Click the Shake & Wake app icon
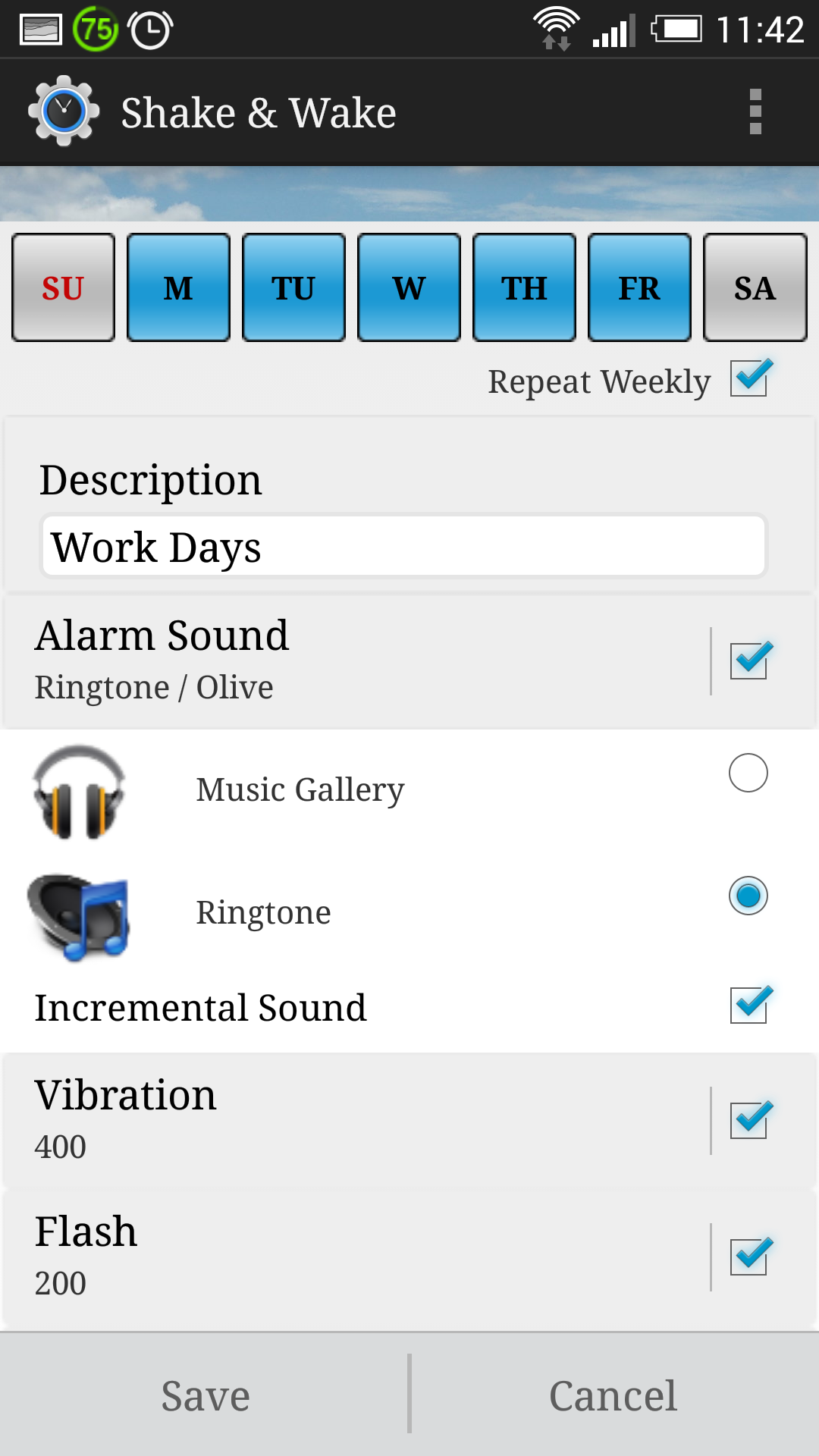The height and width of the screenshot is (1456, 819). pos(64,111)
